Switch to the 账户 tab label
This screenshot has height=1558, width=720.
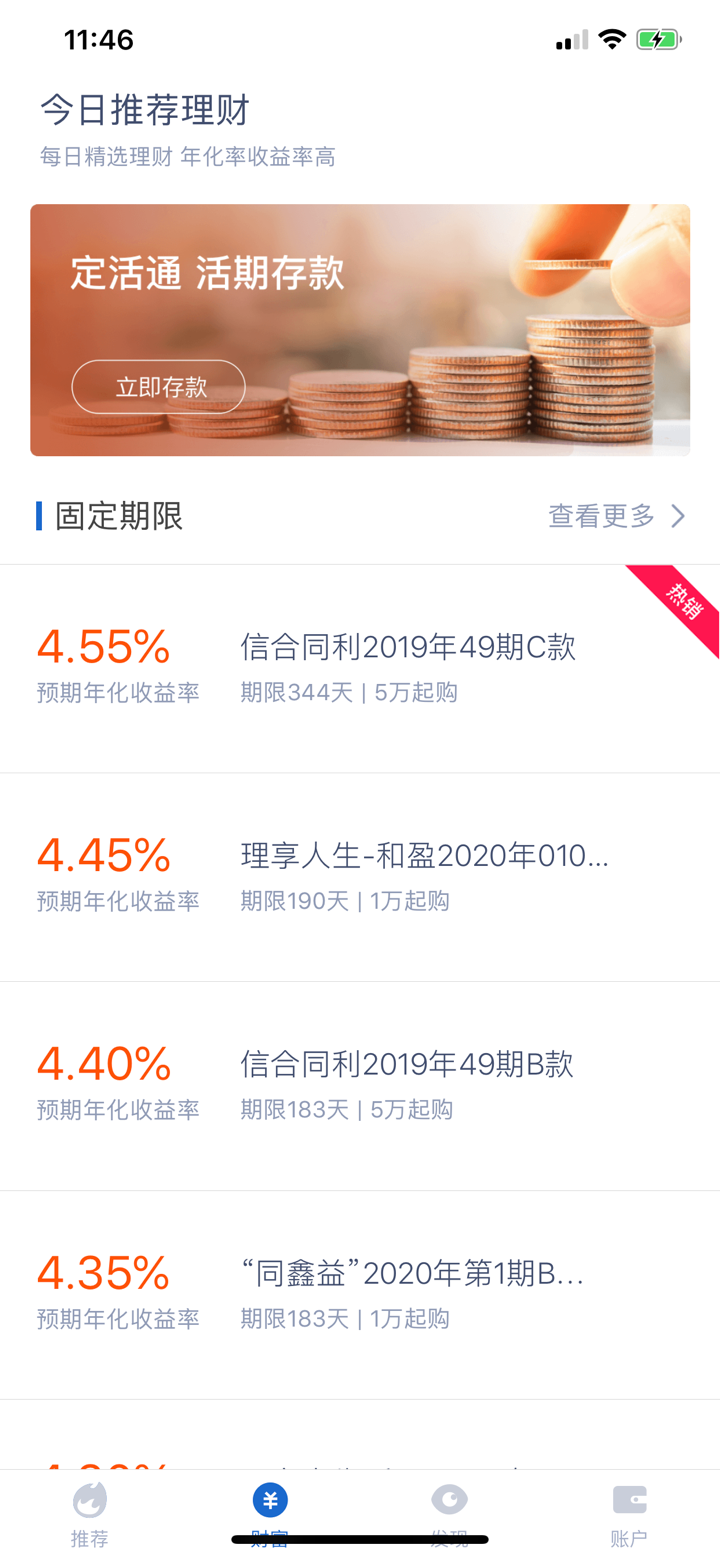click(x=629, y=1540)
